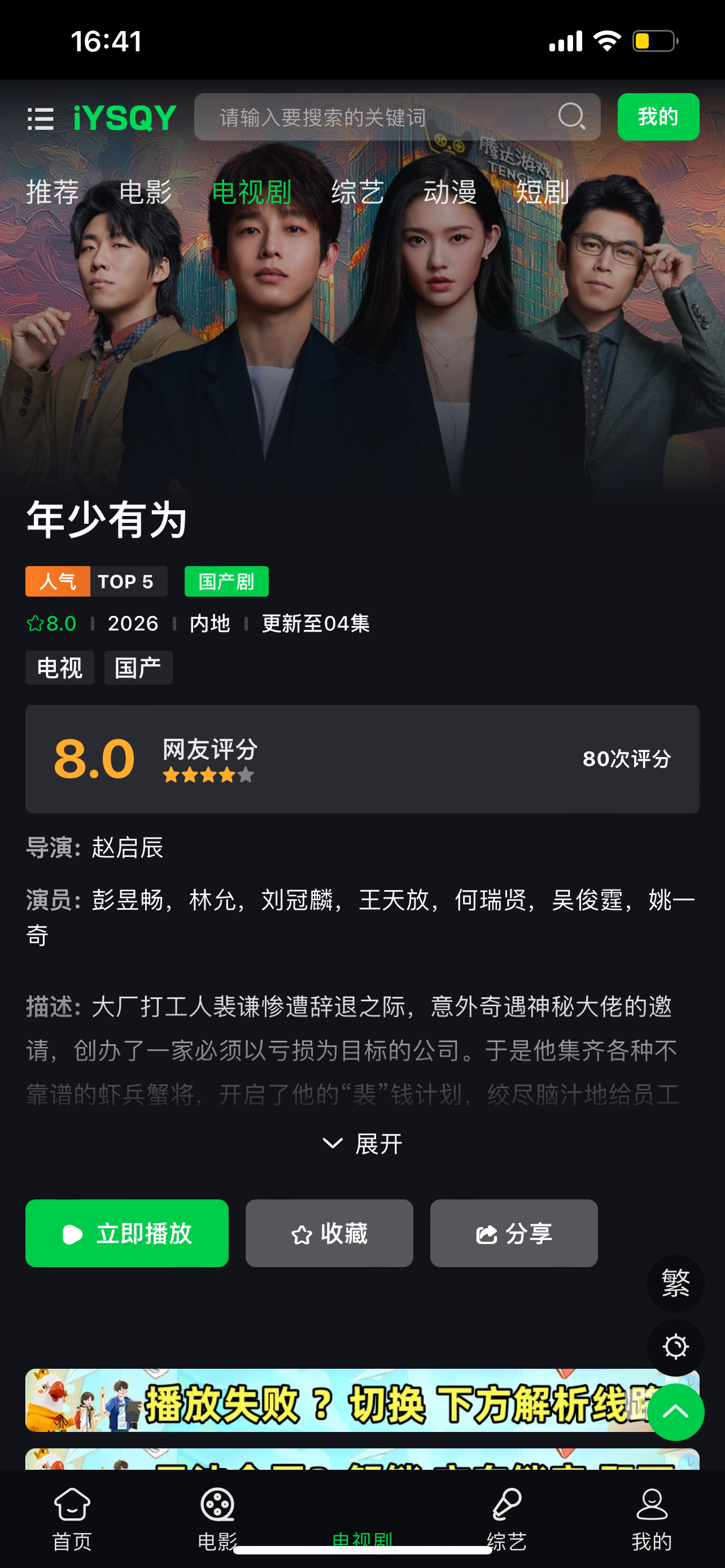Switch to traditional Chinese with 繁 toggle
The height and width of the screenshot is (1568, 725).
(676, 1282)
